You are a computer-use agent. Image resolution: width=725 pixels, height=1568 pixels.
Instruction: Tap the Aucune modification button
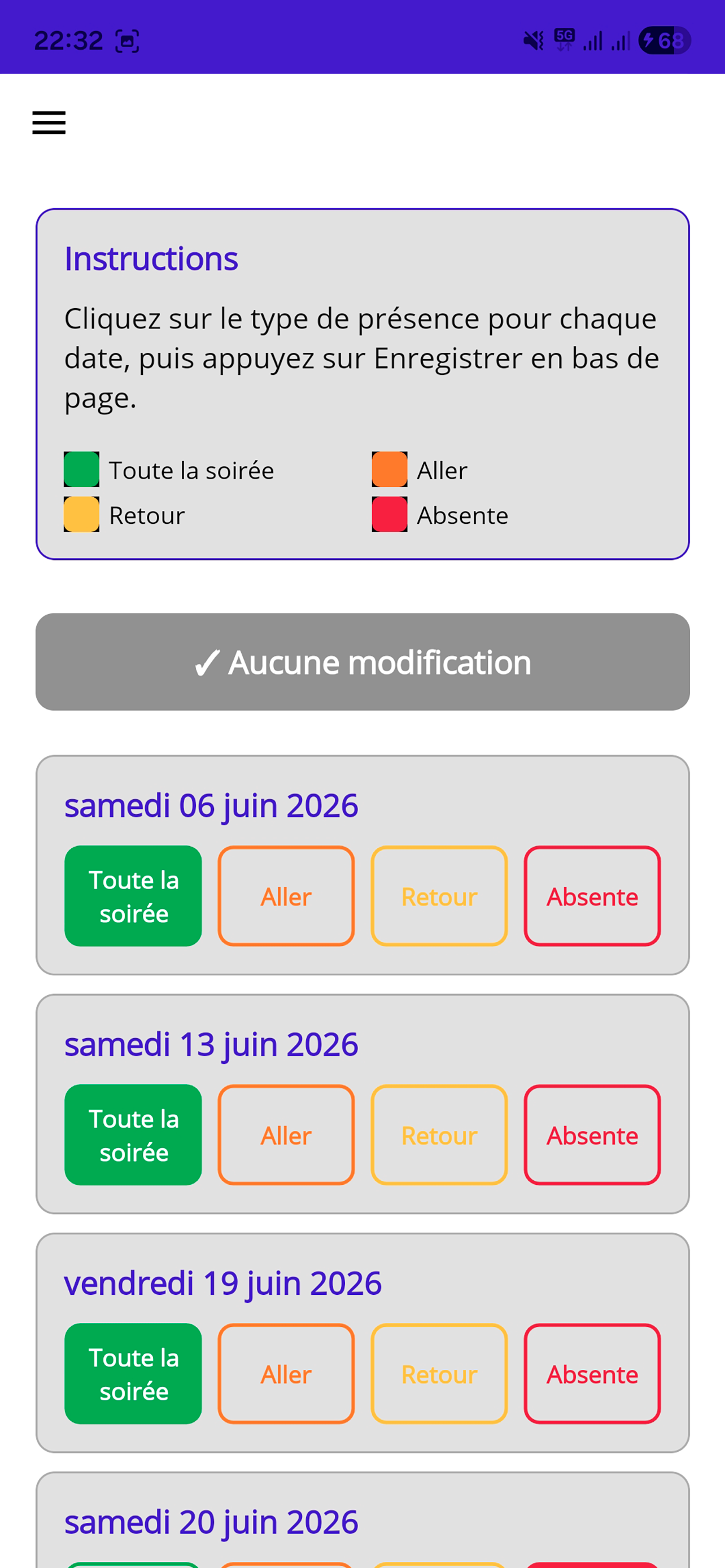pyautogui.click(x=362, y=662)
